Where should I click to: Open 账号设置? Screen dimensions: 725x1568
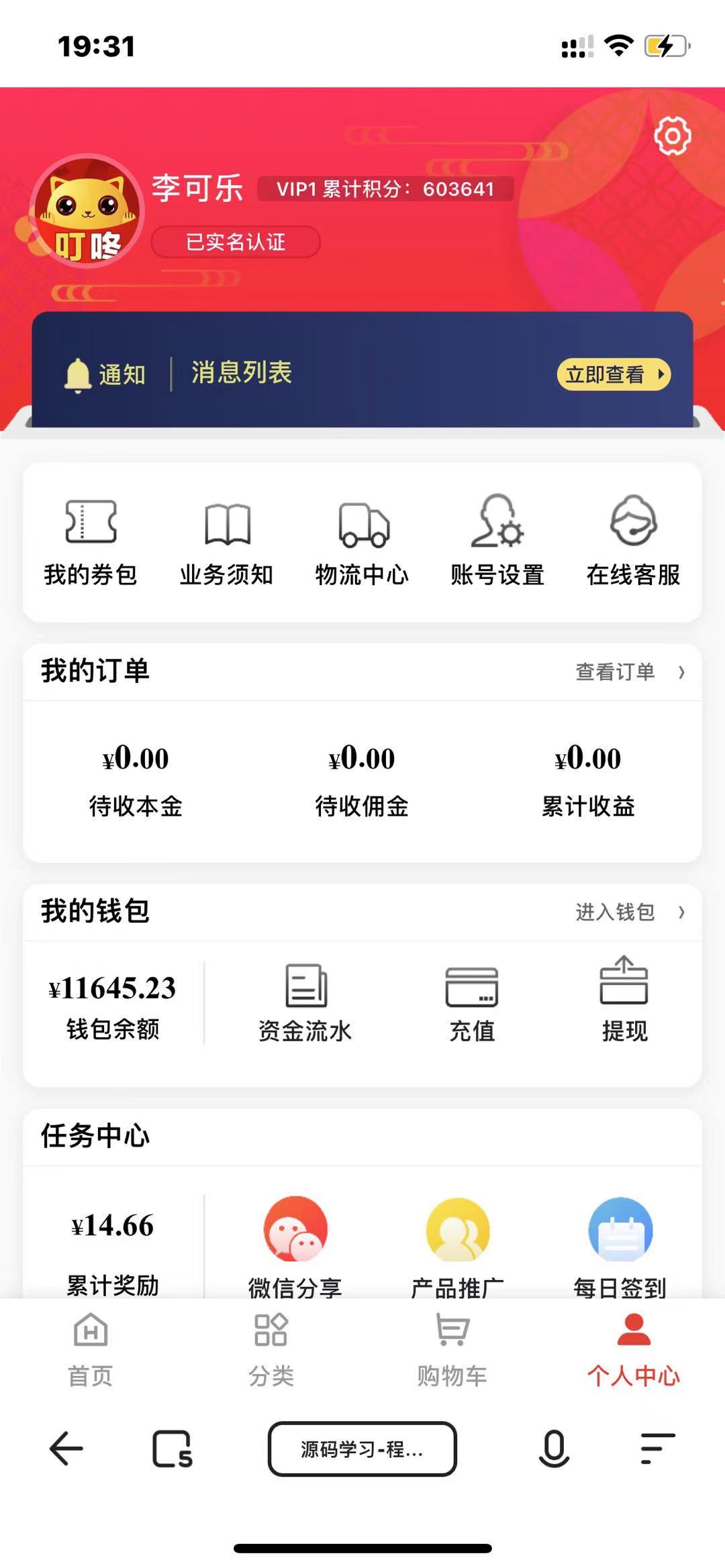[x=497, y=541]
